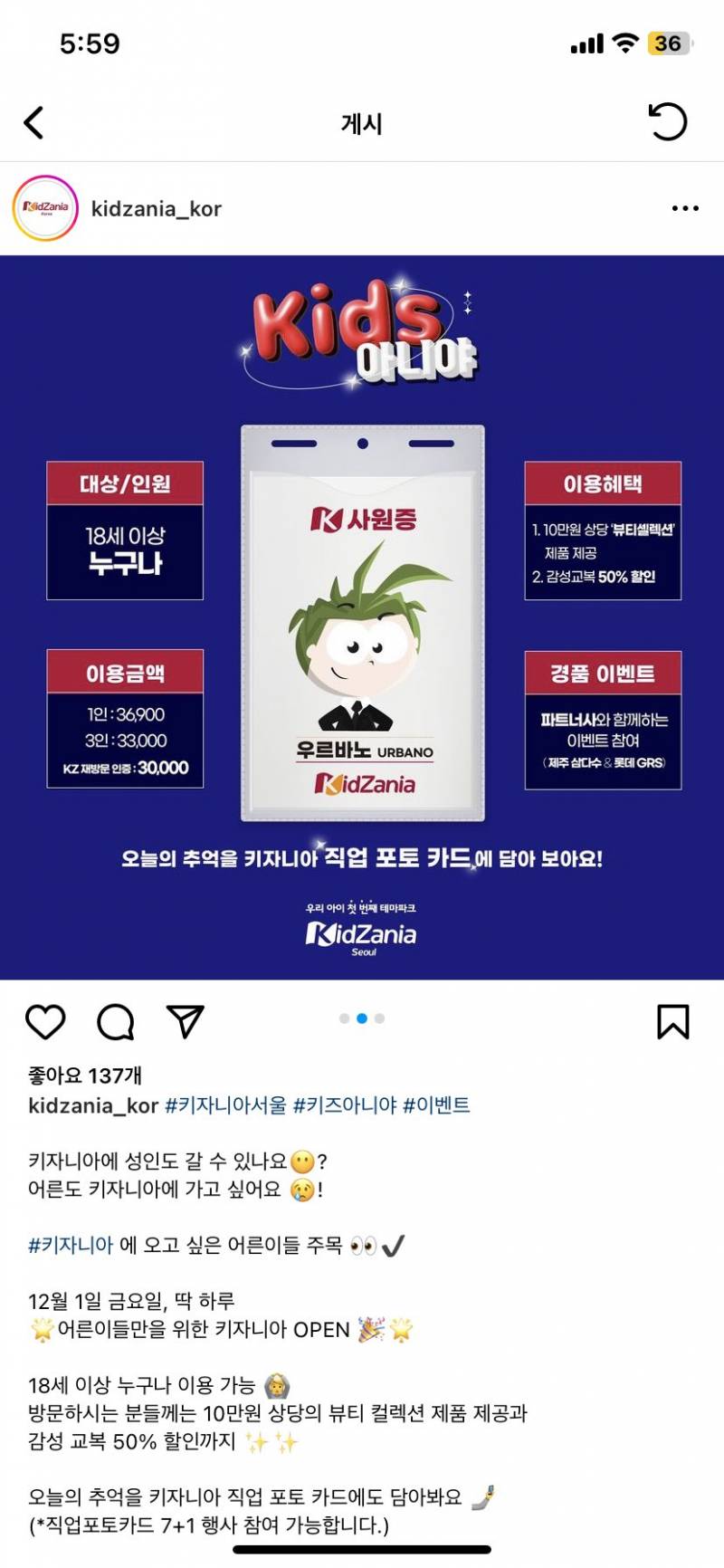Tap the heart icon to like the post

44,1020
